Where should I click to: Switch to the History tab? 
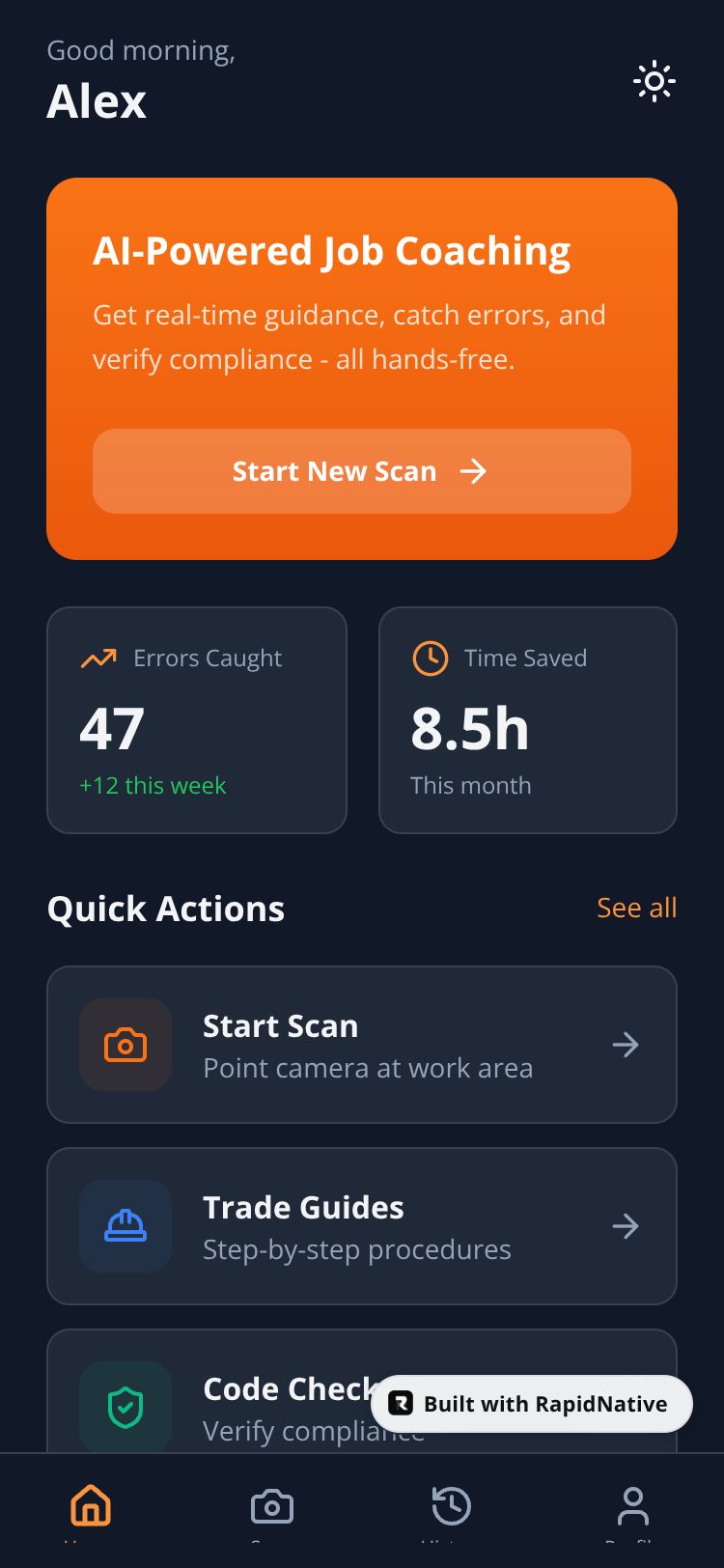click(451, 1506)
